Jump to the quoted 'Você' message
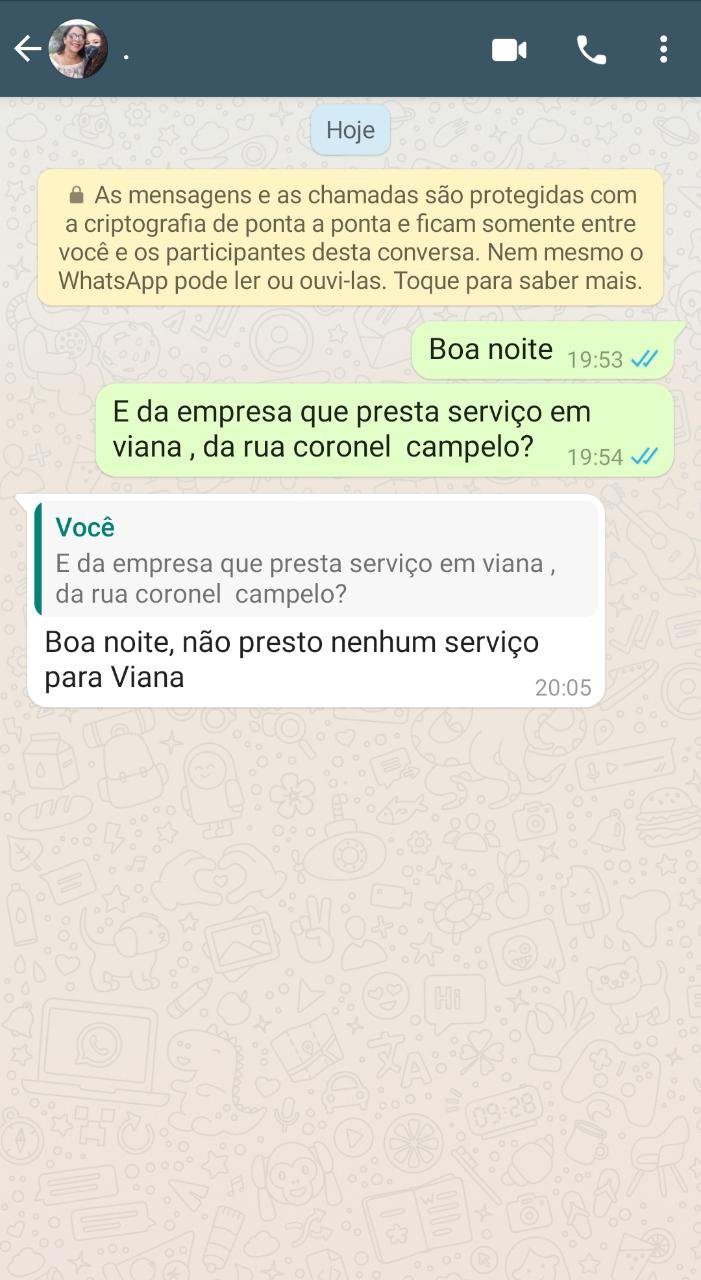701x1280 pixels. pyautogui.click(x=316, y=560)
